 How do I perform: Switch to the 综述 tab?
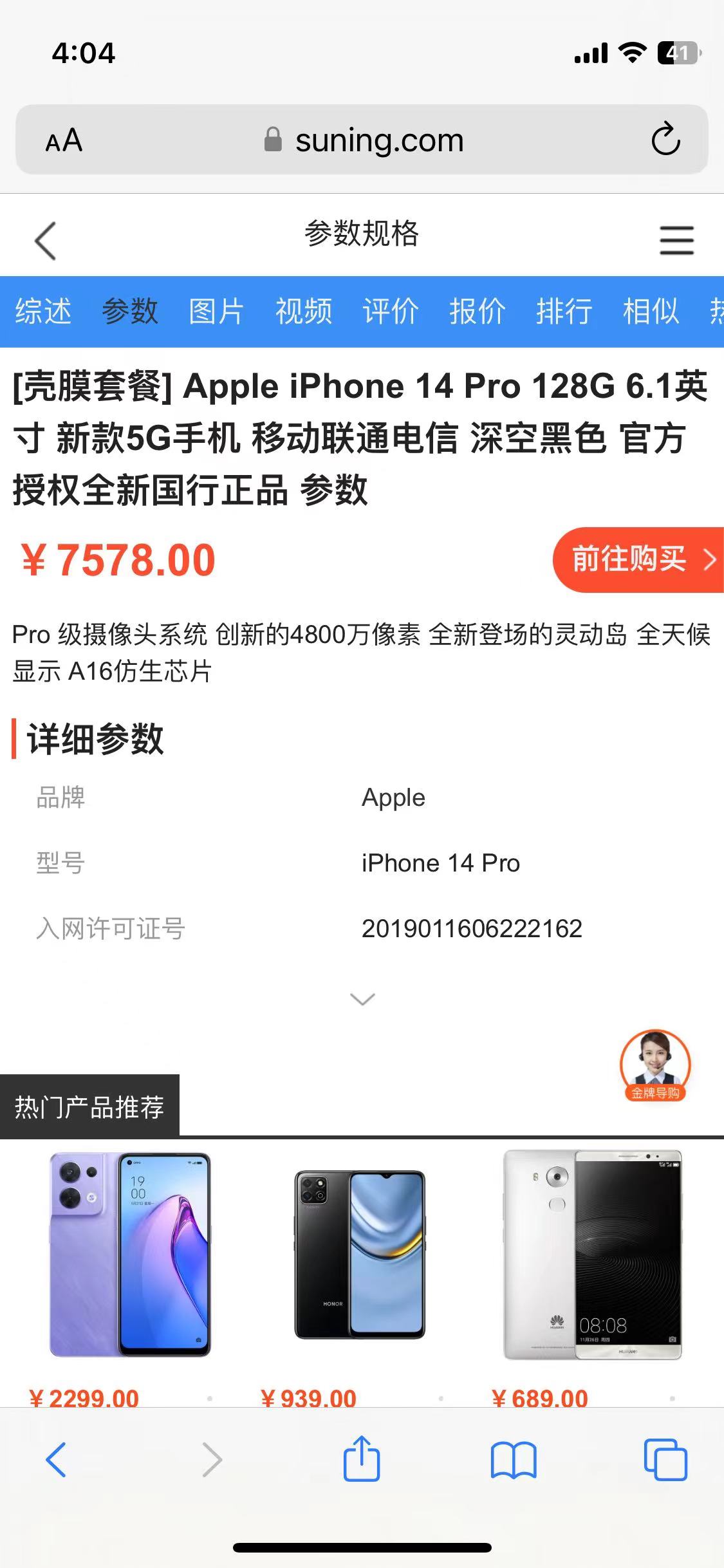pos(43,312)
